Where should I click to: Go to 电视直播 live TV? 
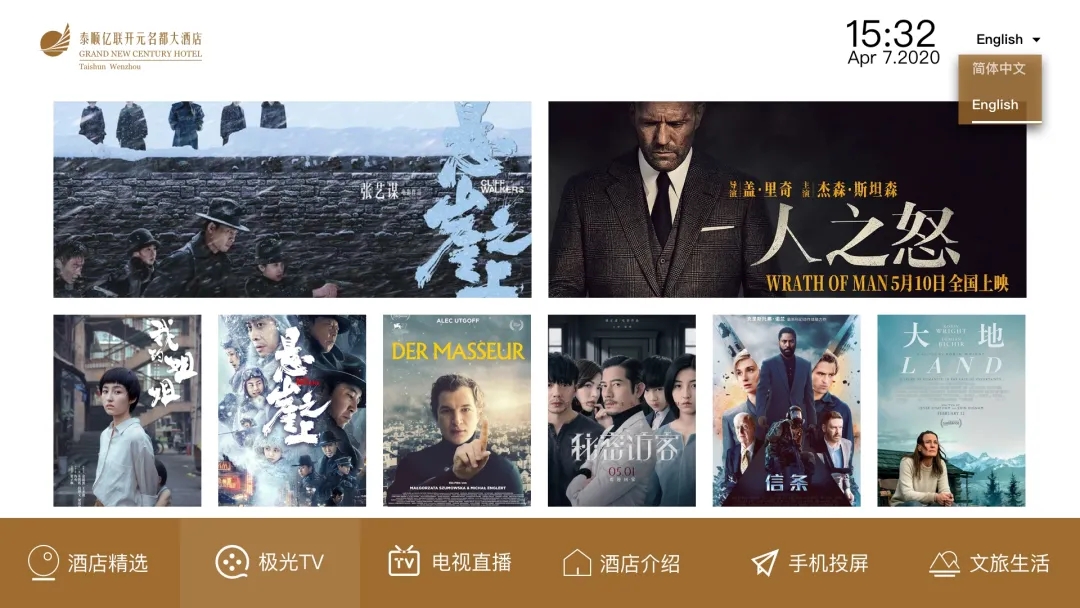pos(450,563)
